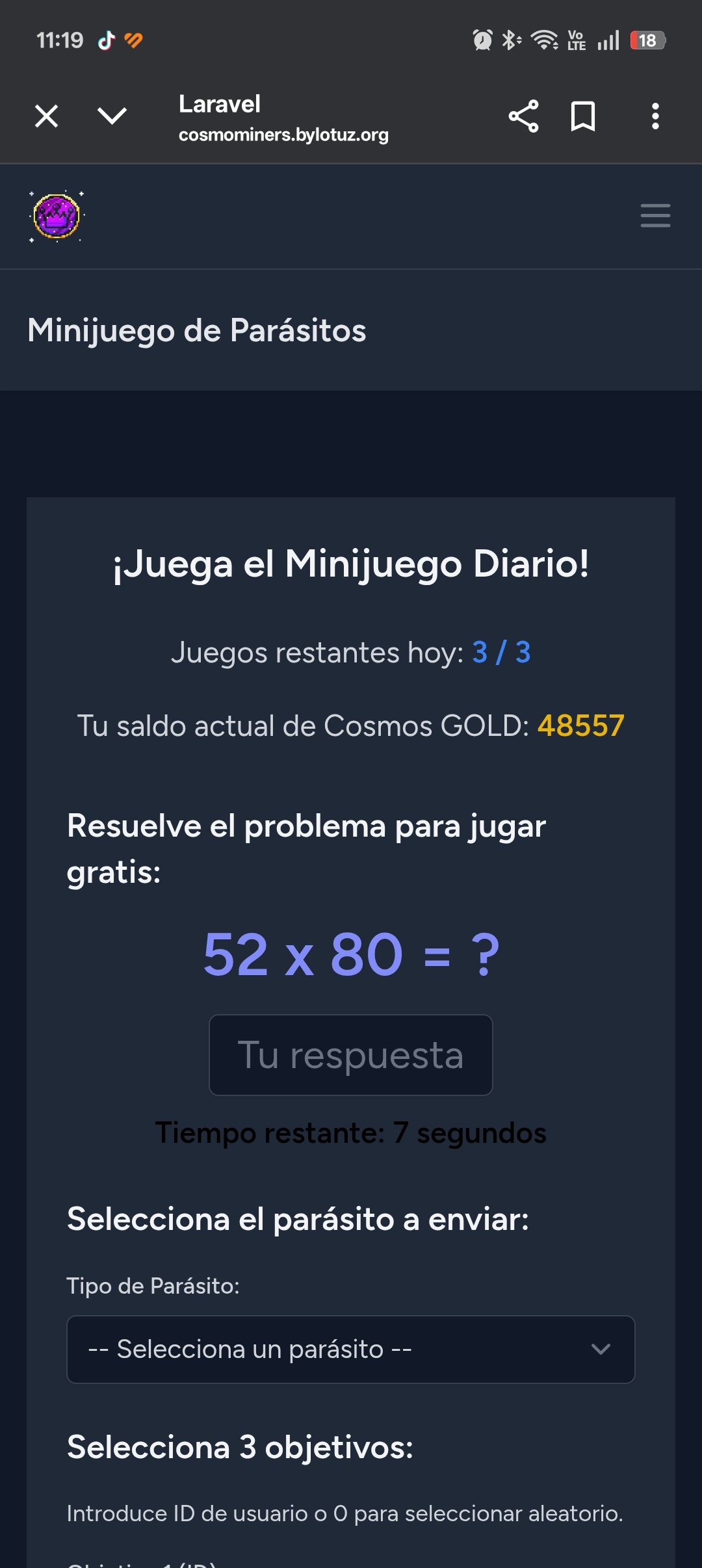Open the hamburger navigation menu
This screenshot has height=1568, width=702.
tap(655, 216)
